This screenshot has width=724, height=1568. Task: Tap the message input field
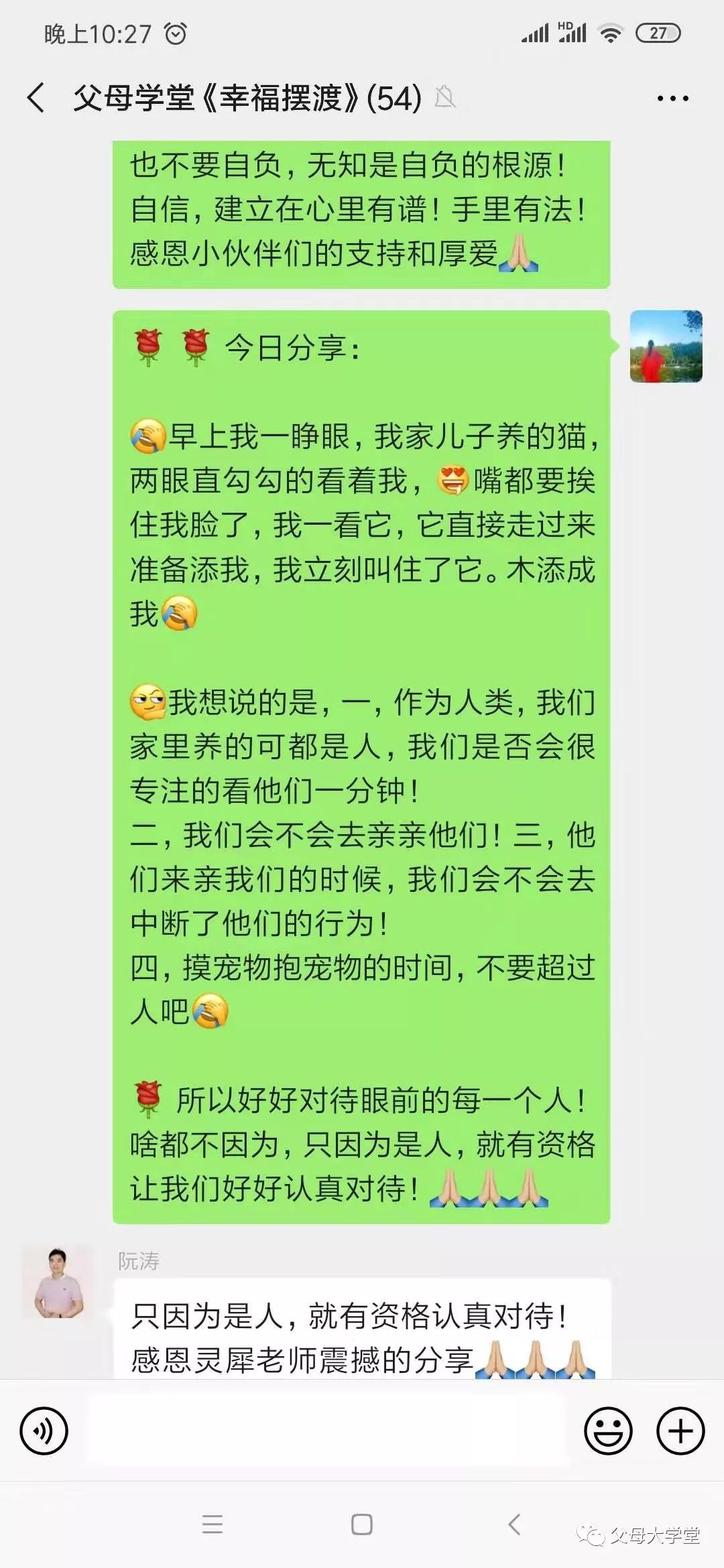coord(326,1431)
